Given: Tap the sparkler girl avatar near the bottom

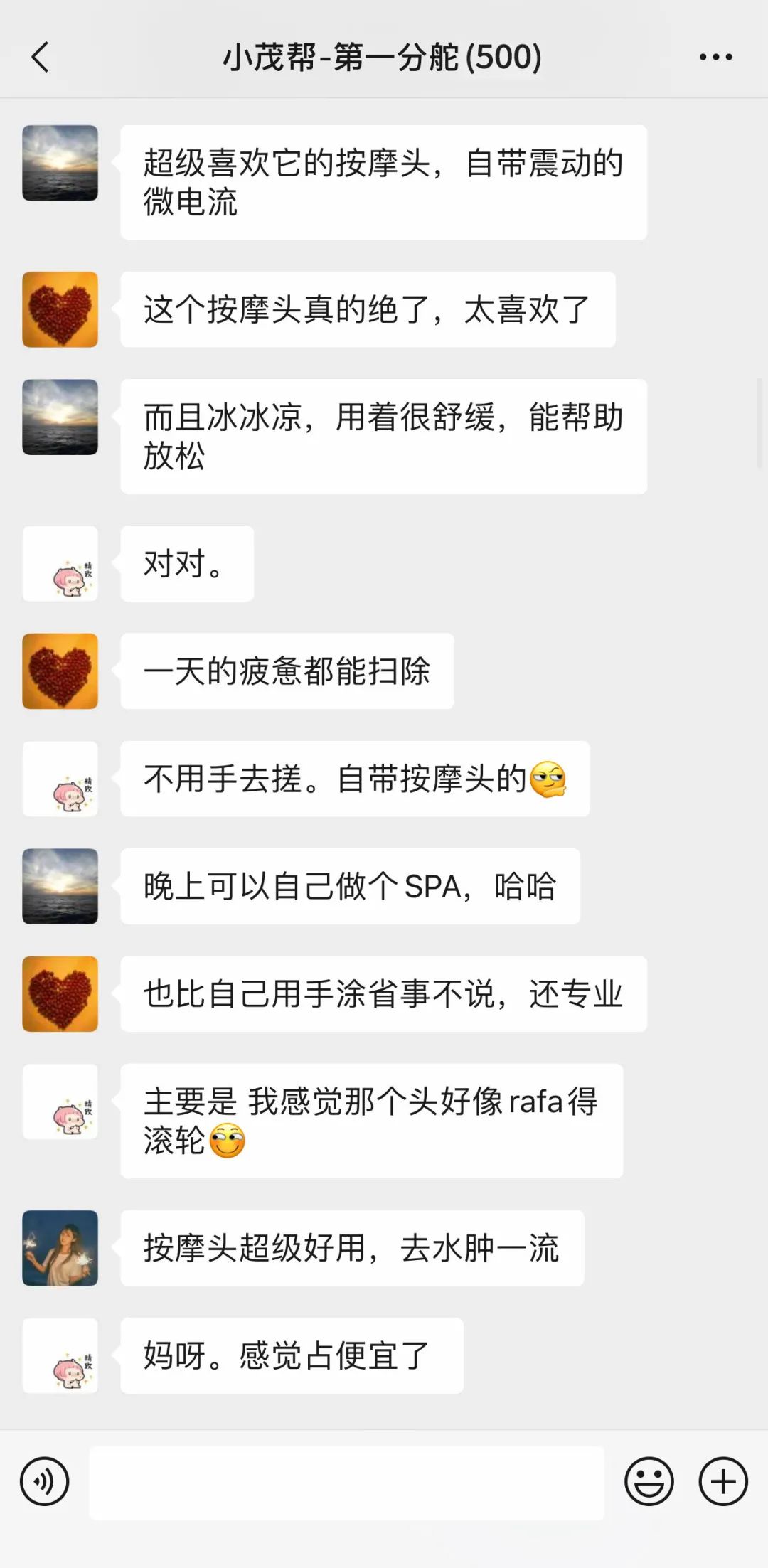Looking at the screenshot, I should point(60,1248).
